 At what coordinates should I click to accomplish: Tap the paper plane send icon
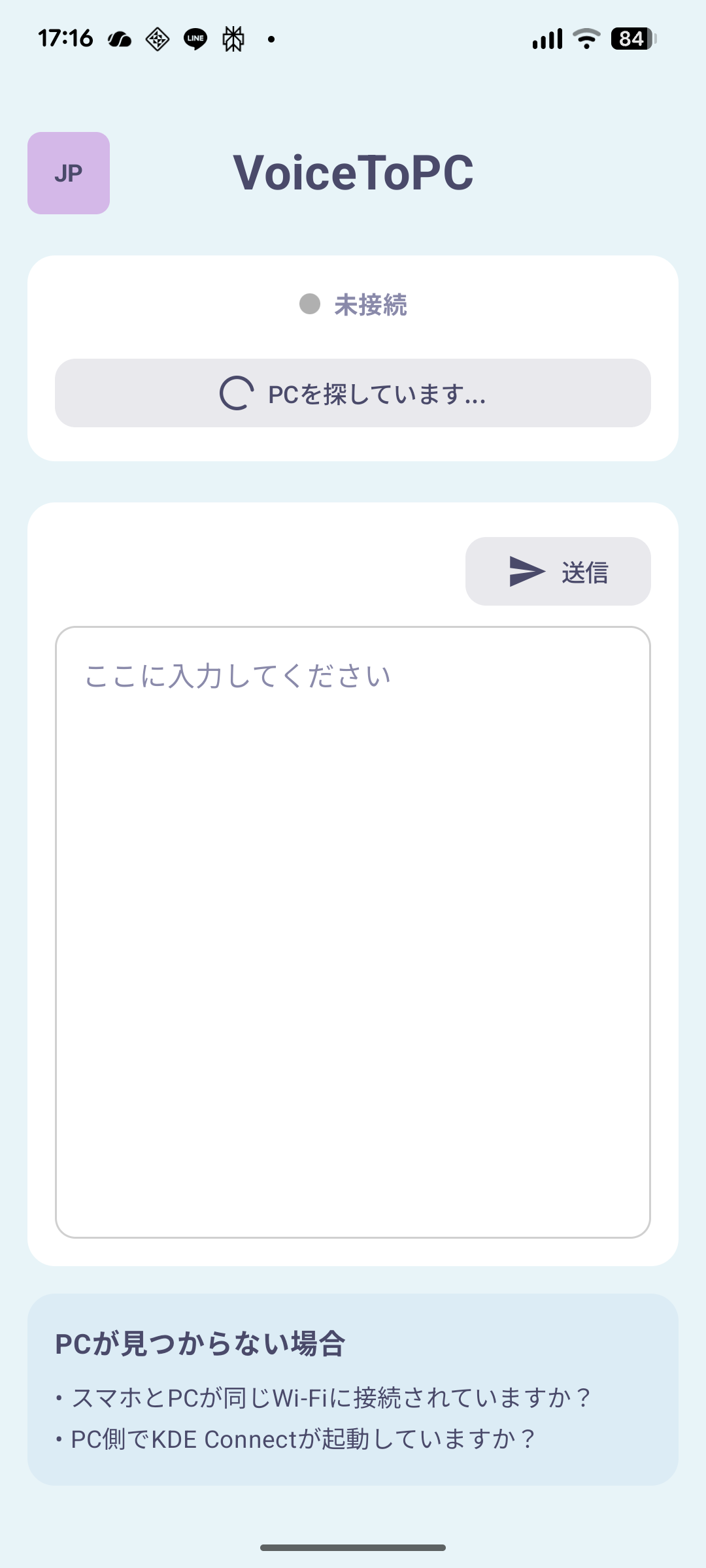tap(524, 571)
